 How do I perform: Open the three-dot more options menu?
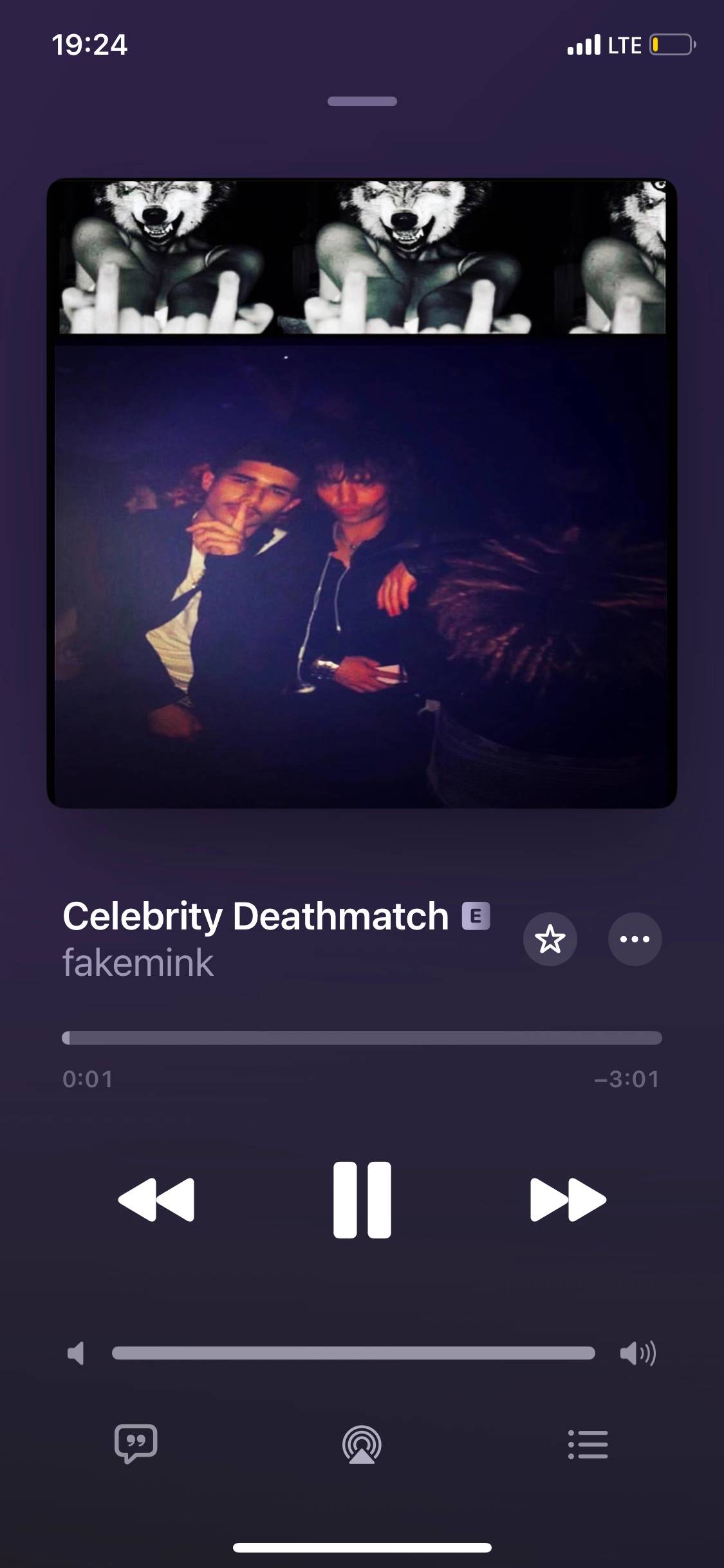tap(635, 939)
